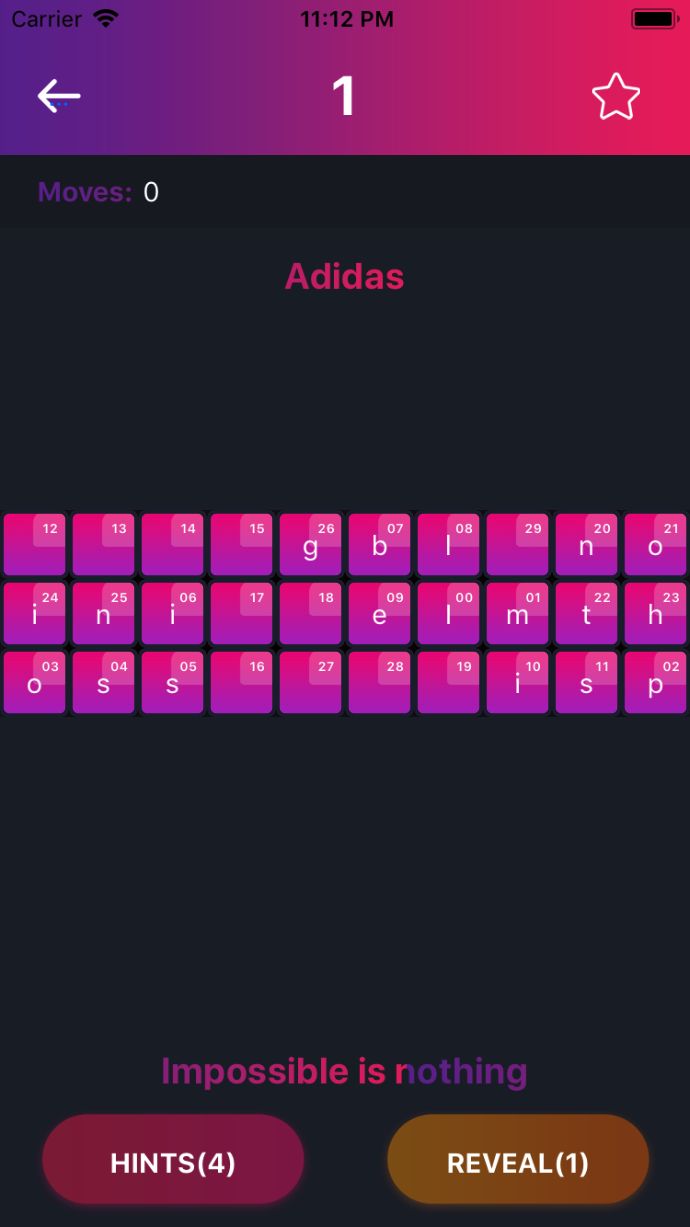Select tile o numbered 21

[x=655, y=545]
